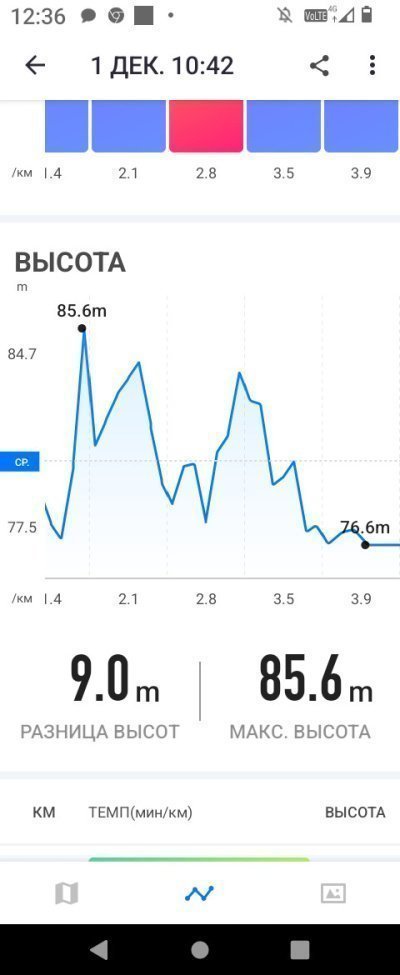Screen dimensions: 400x975
Task: Tap the system home button
Action: point(200,949)
